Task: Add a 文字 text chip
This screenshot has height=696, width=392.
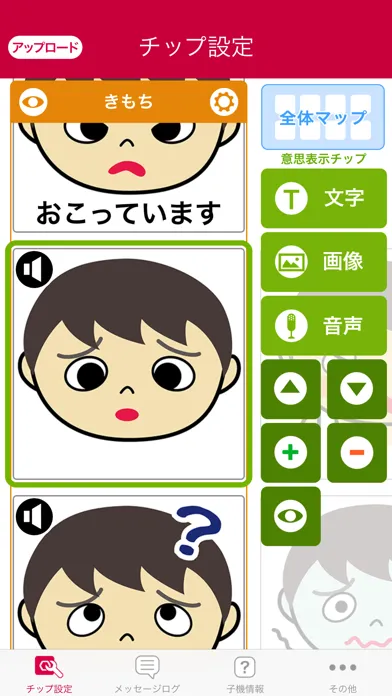Action: (x=324, y=198)
